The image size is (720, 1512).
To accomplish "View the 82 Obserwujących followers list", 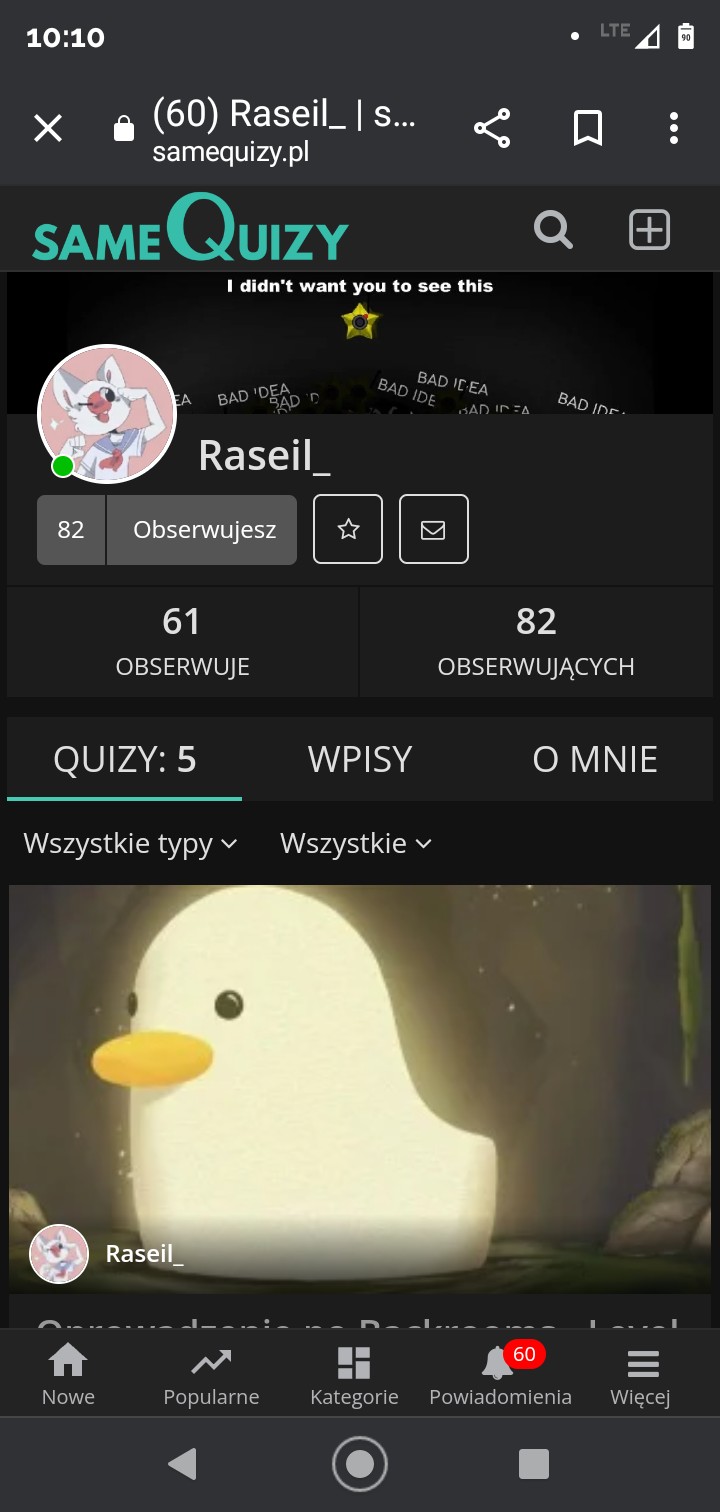I will click(x=536, y=641).
